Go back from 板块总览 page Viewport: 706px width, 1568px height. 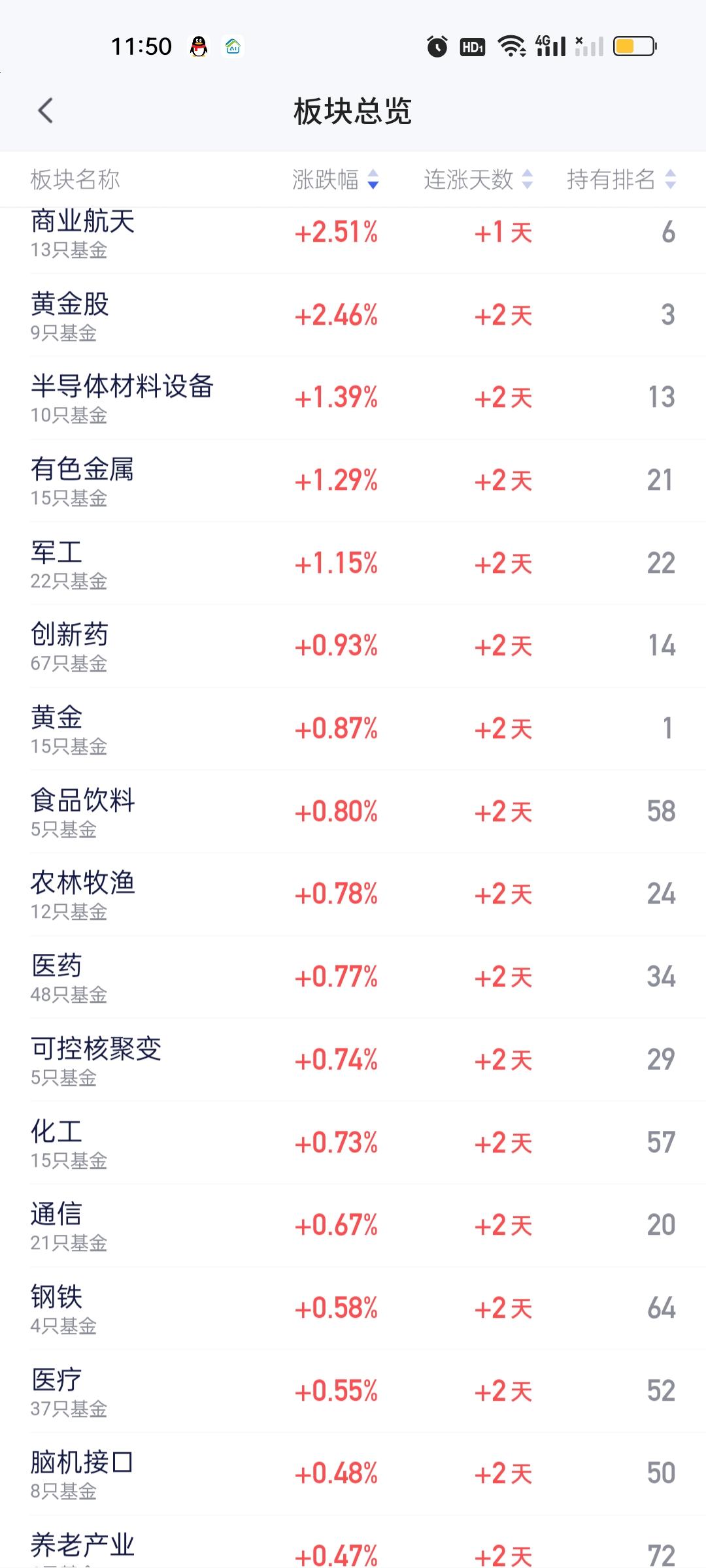click(x=45, y=111)
